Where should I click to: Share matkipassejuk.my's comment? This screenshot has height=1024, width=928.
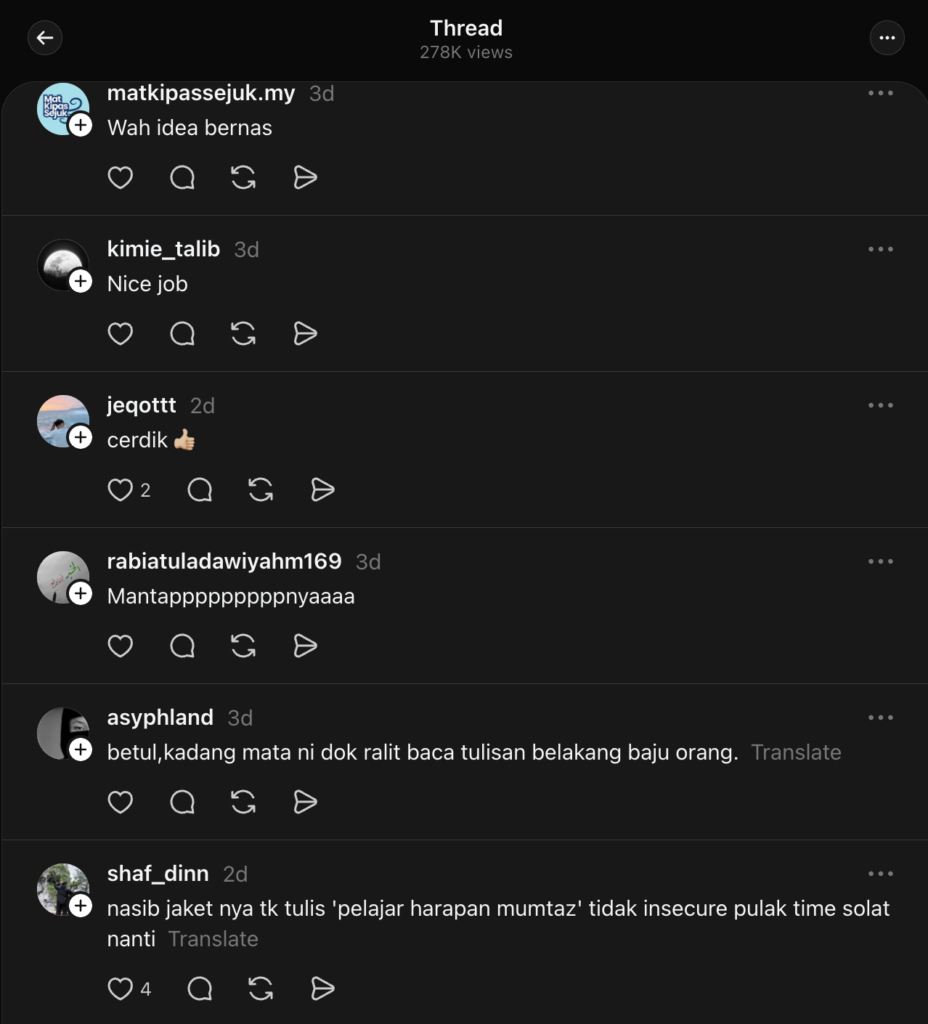click(305, 178)
